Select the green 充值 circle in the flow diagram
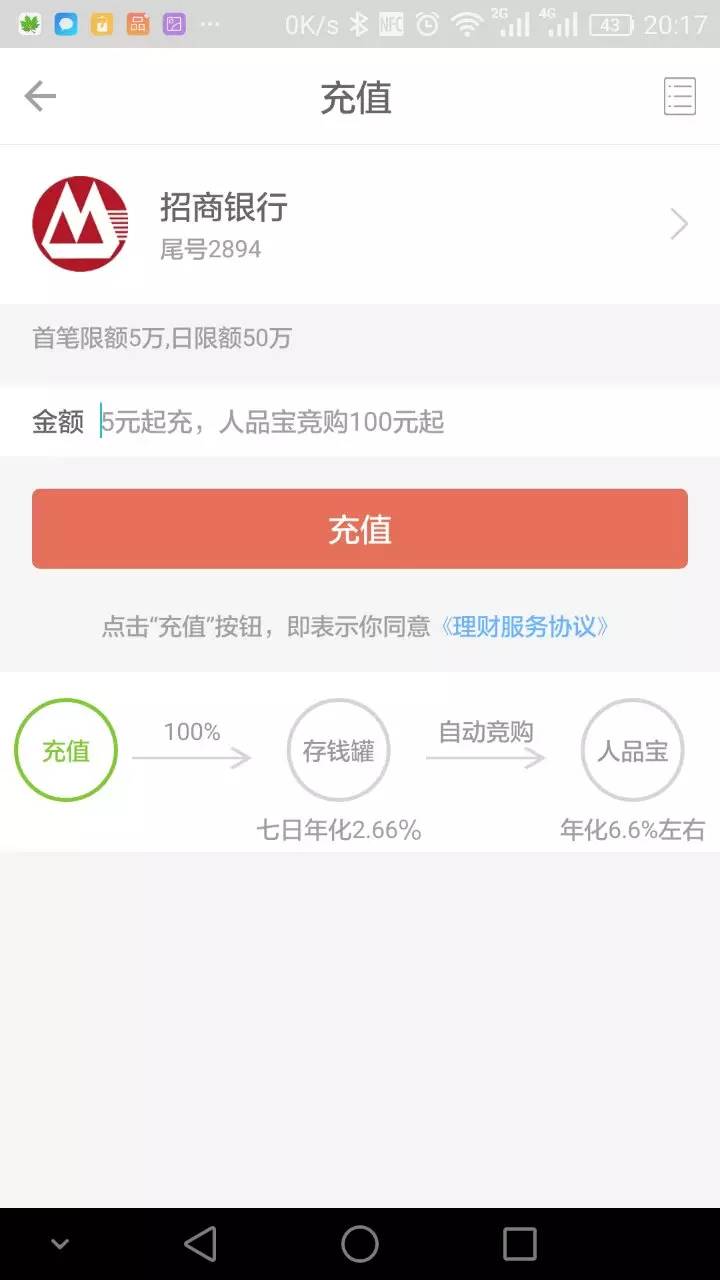 pyautogui.click(x=66, y=750)
